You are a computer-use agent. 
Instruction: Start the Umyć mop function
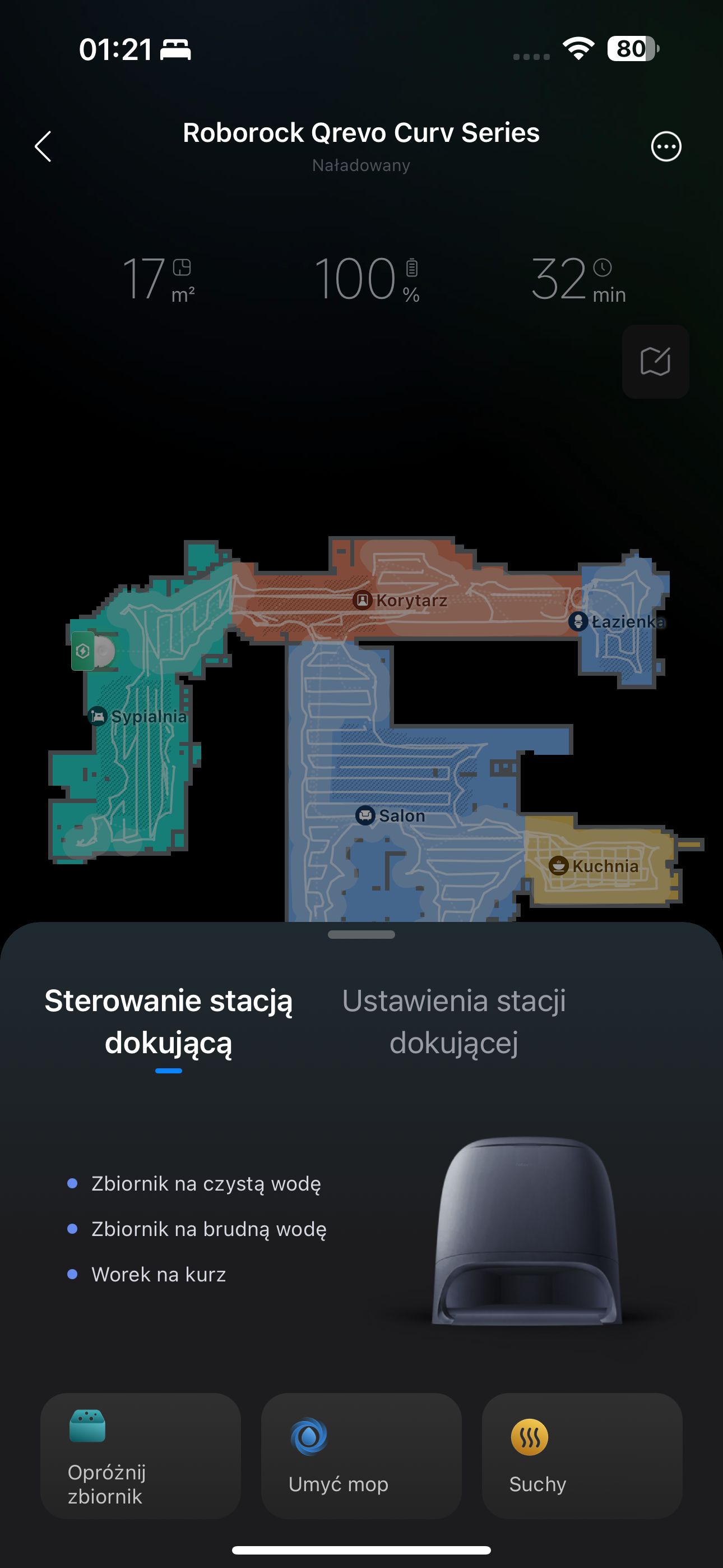(361, 1456)
